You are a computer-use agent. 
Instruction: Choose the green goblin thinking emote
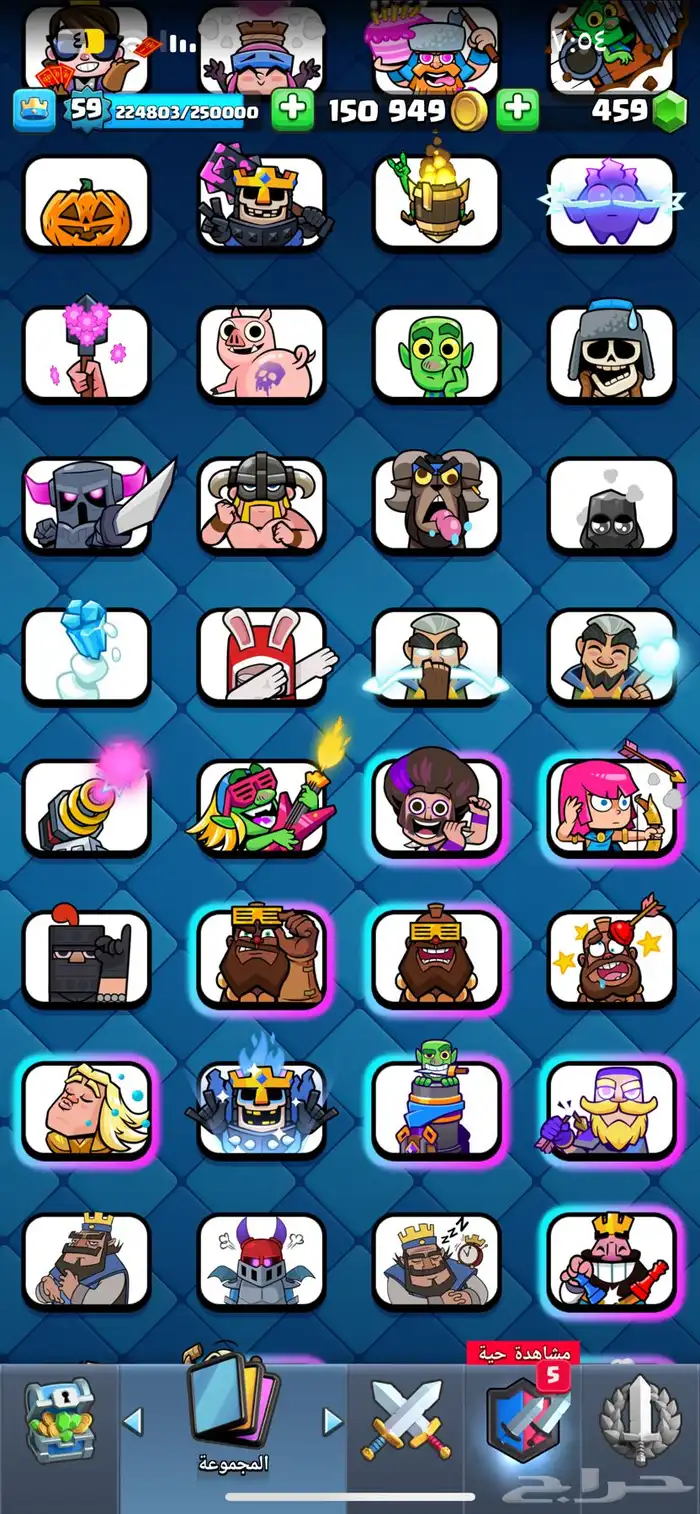coord(437,353)
